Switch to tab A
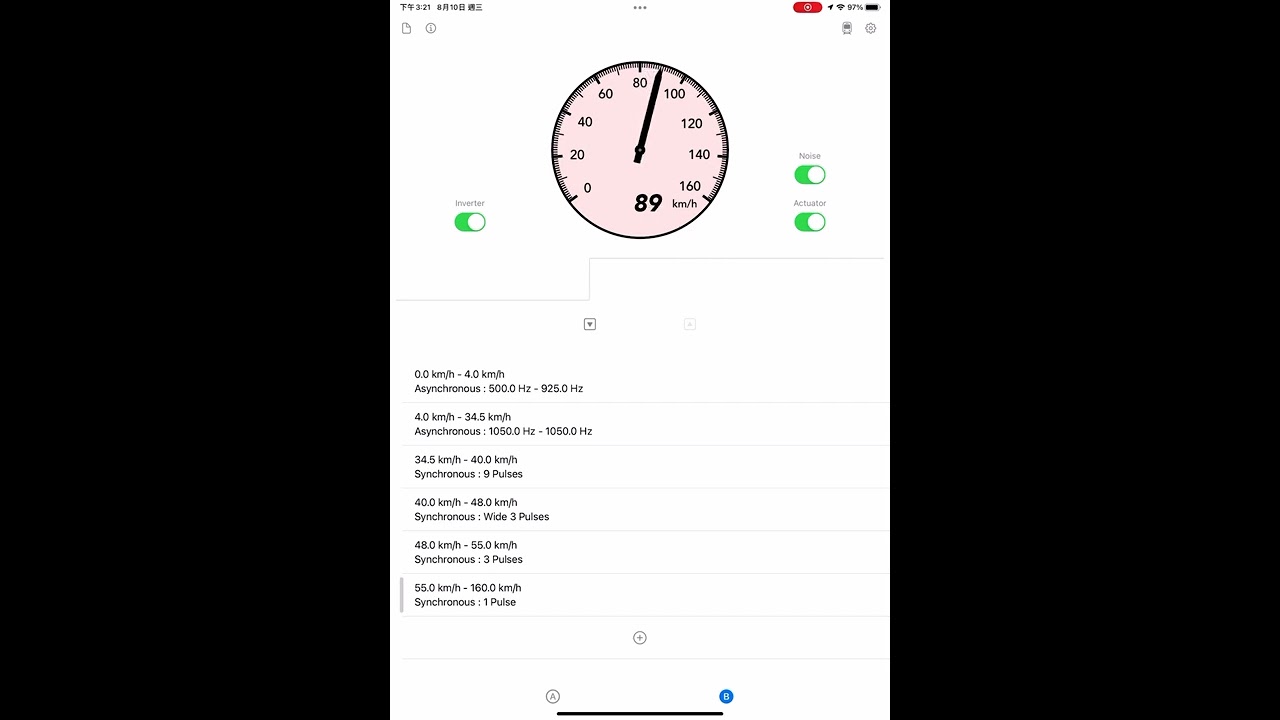The width and height of the screenshot is (1280, 720). [553, 697]
